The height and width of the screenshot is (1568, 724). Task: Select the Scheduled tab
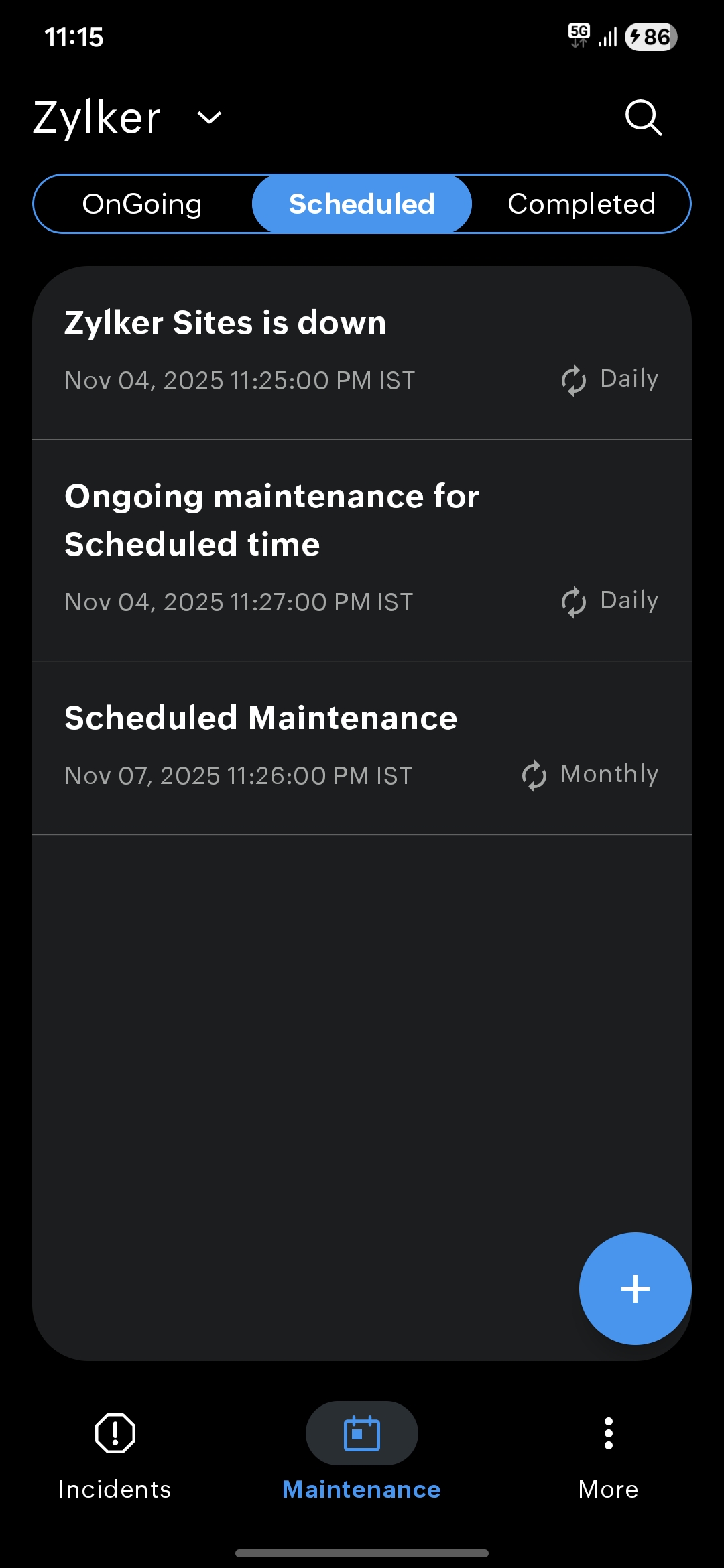(x=362, y=204)
